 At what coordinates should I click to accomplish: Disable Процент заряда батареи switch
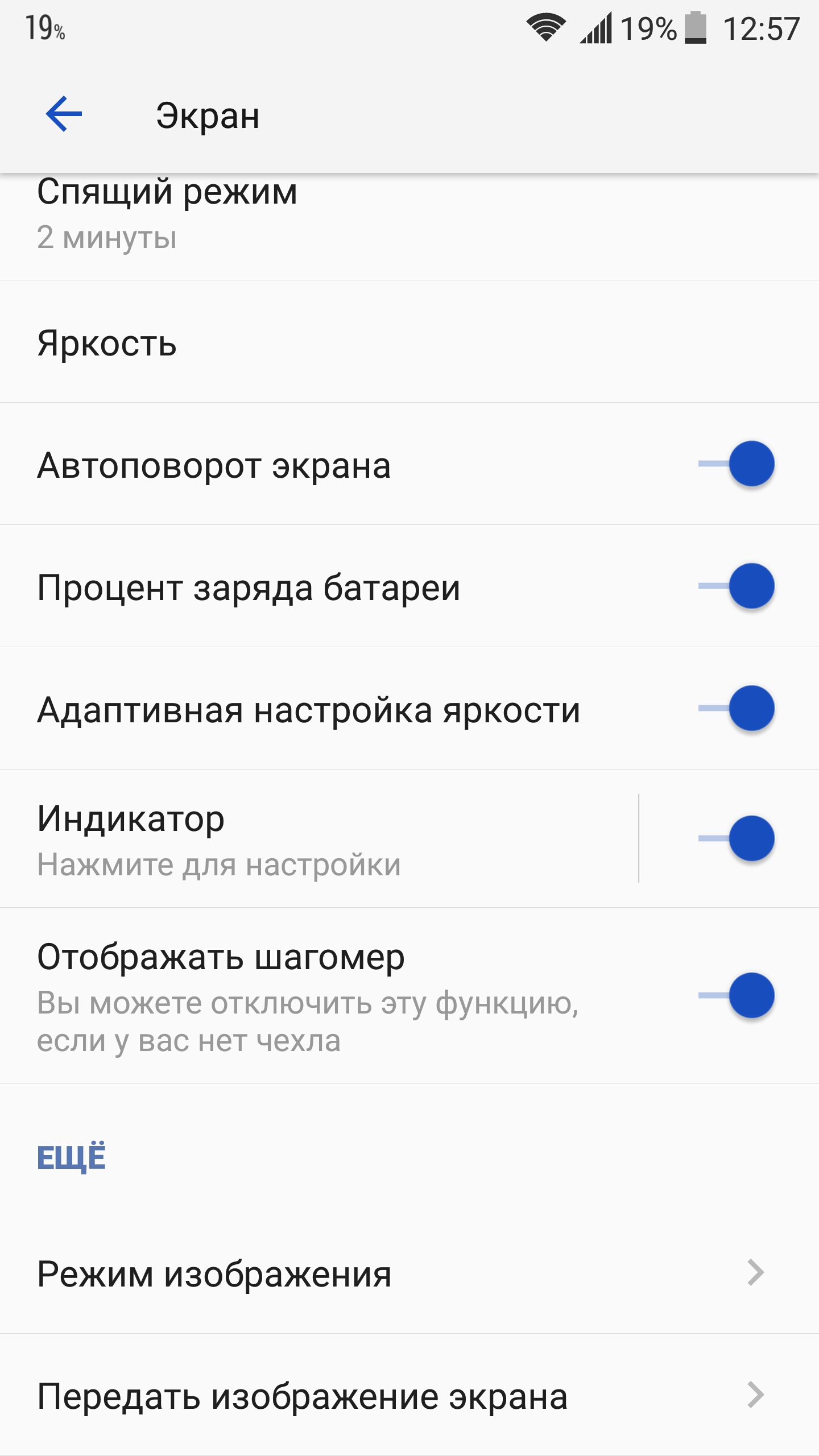tap(736, 586)
